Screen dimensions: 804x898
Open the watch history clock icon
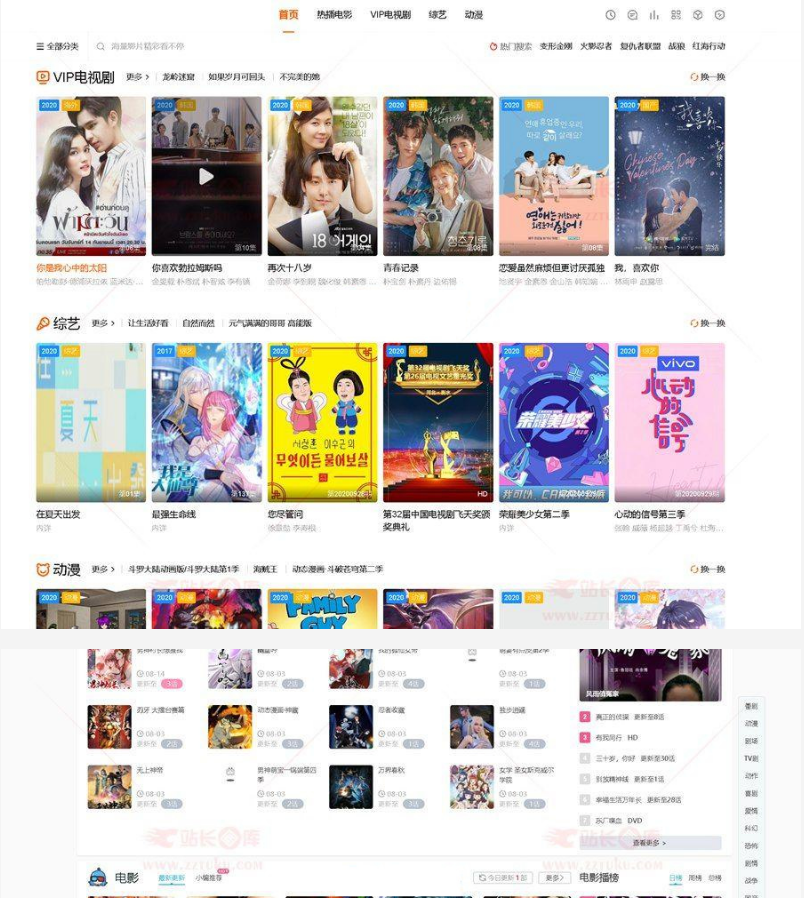pyautogui.click(x=611, y=15)
